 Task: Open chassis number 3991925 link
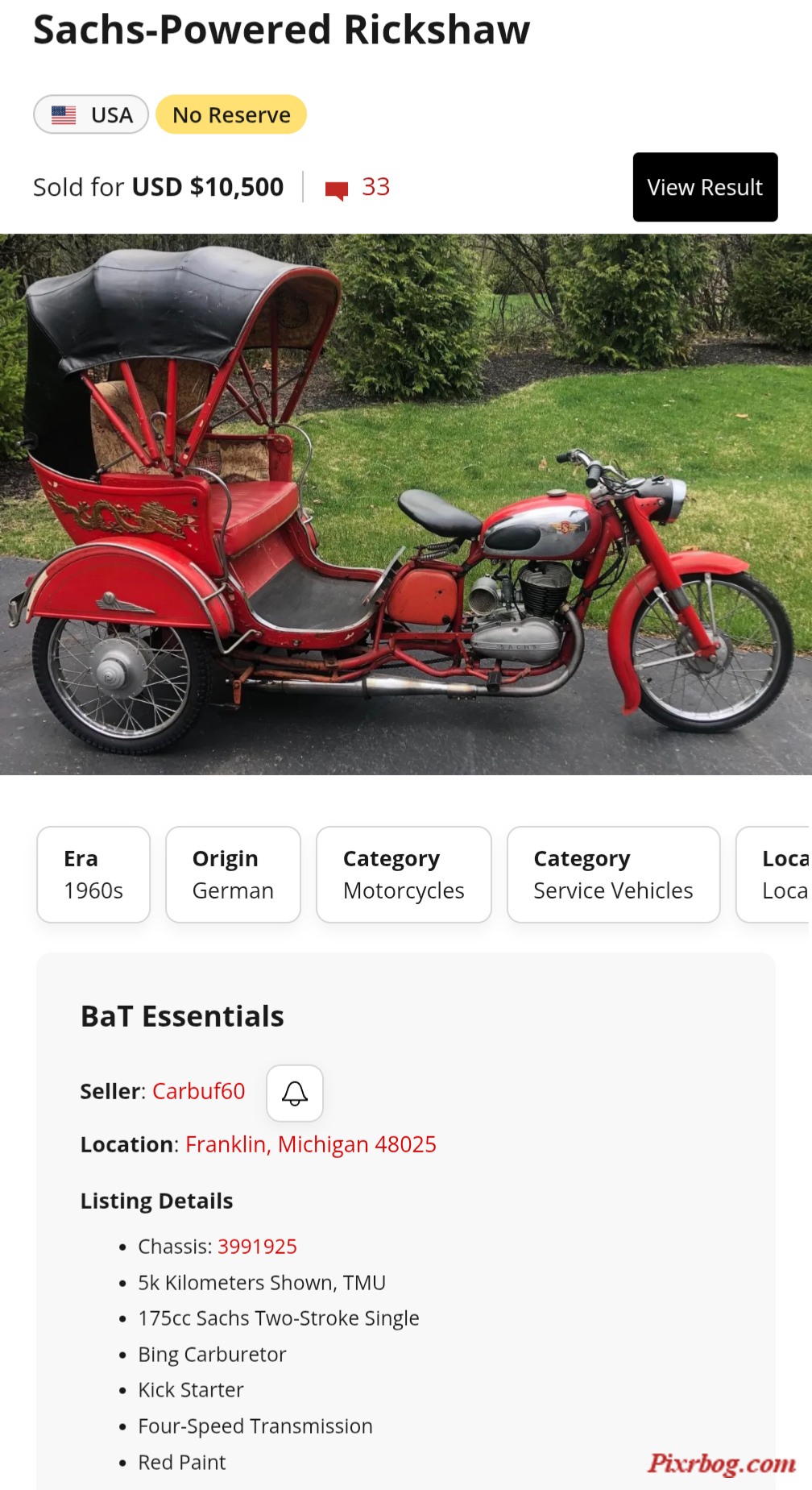click(257, 1247)
